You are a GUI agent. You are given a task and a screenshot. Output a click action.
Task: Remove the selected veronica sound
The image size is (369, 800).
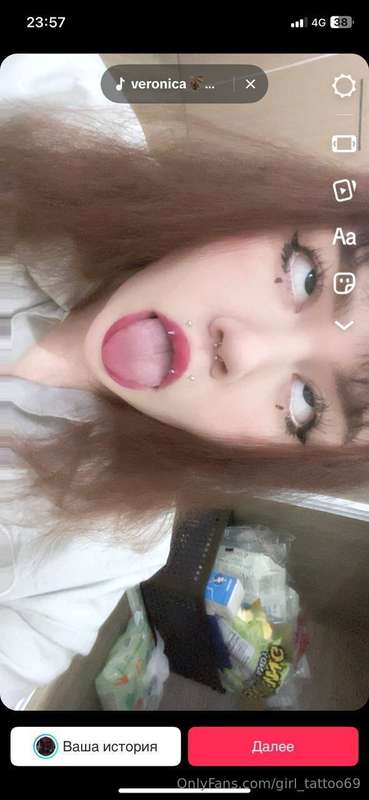pyautogui.click(x=250, y=84)
